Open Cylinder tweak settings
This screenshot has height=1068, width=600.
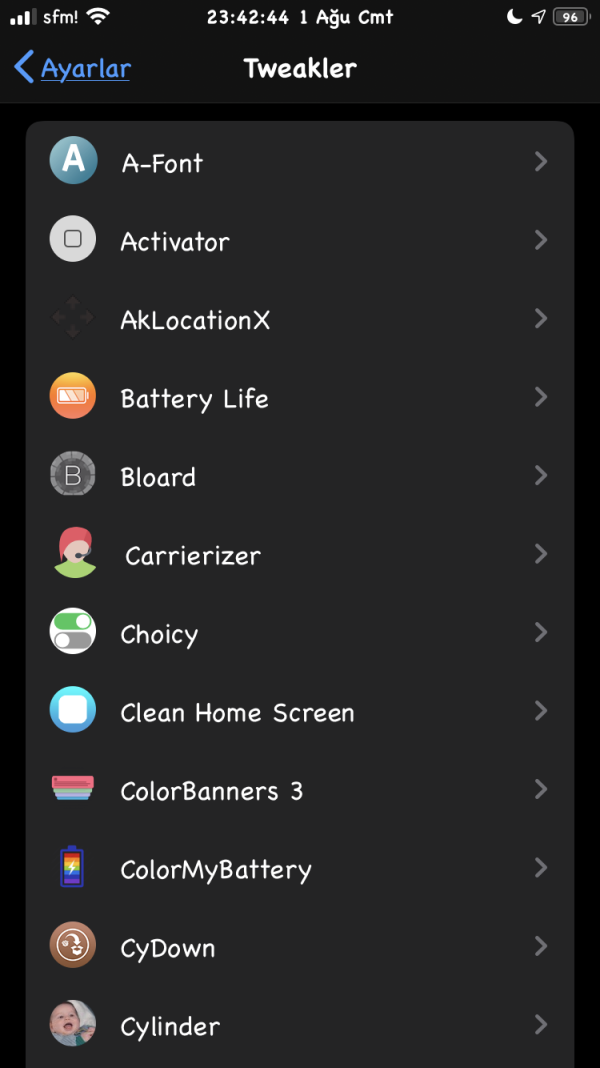(x=300, y=1025)
